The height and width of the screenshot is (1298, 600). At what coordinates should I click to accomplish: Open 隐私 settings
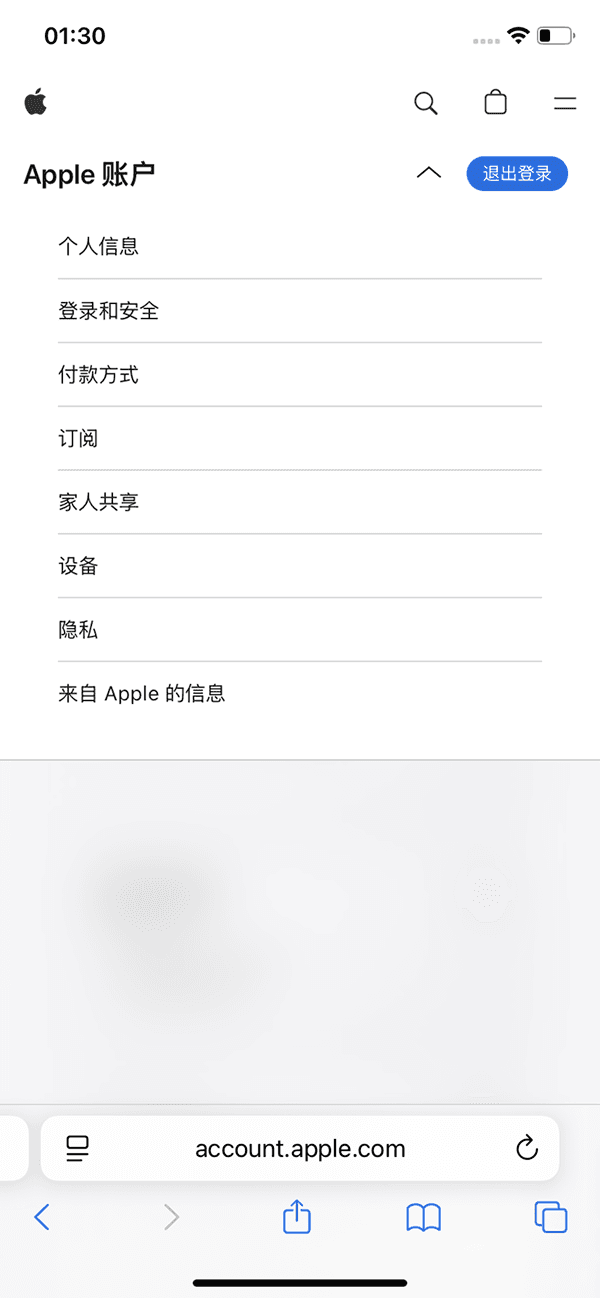(x=78, y=630)
